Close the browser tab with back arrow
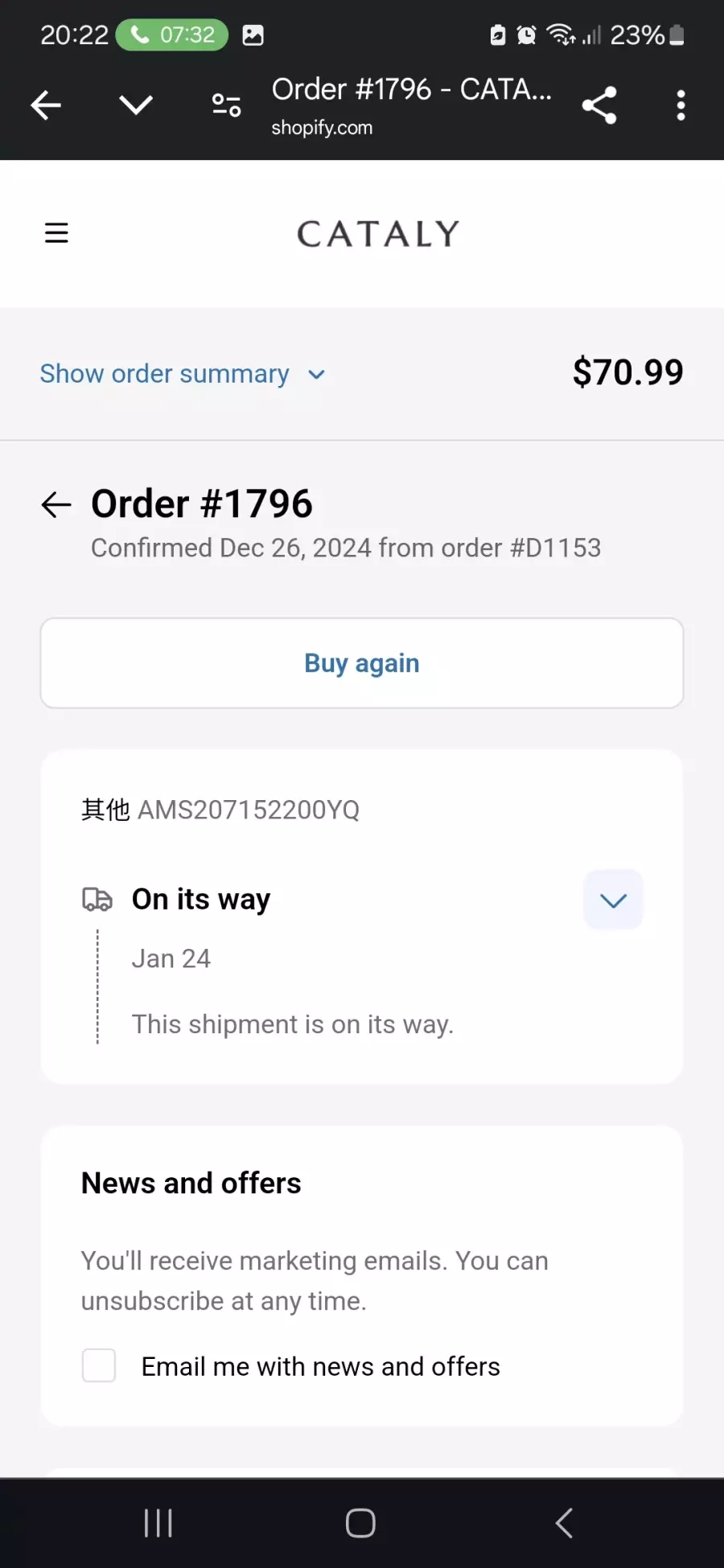Viewport: 724px width, 1568px height. 46,105
